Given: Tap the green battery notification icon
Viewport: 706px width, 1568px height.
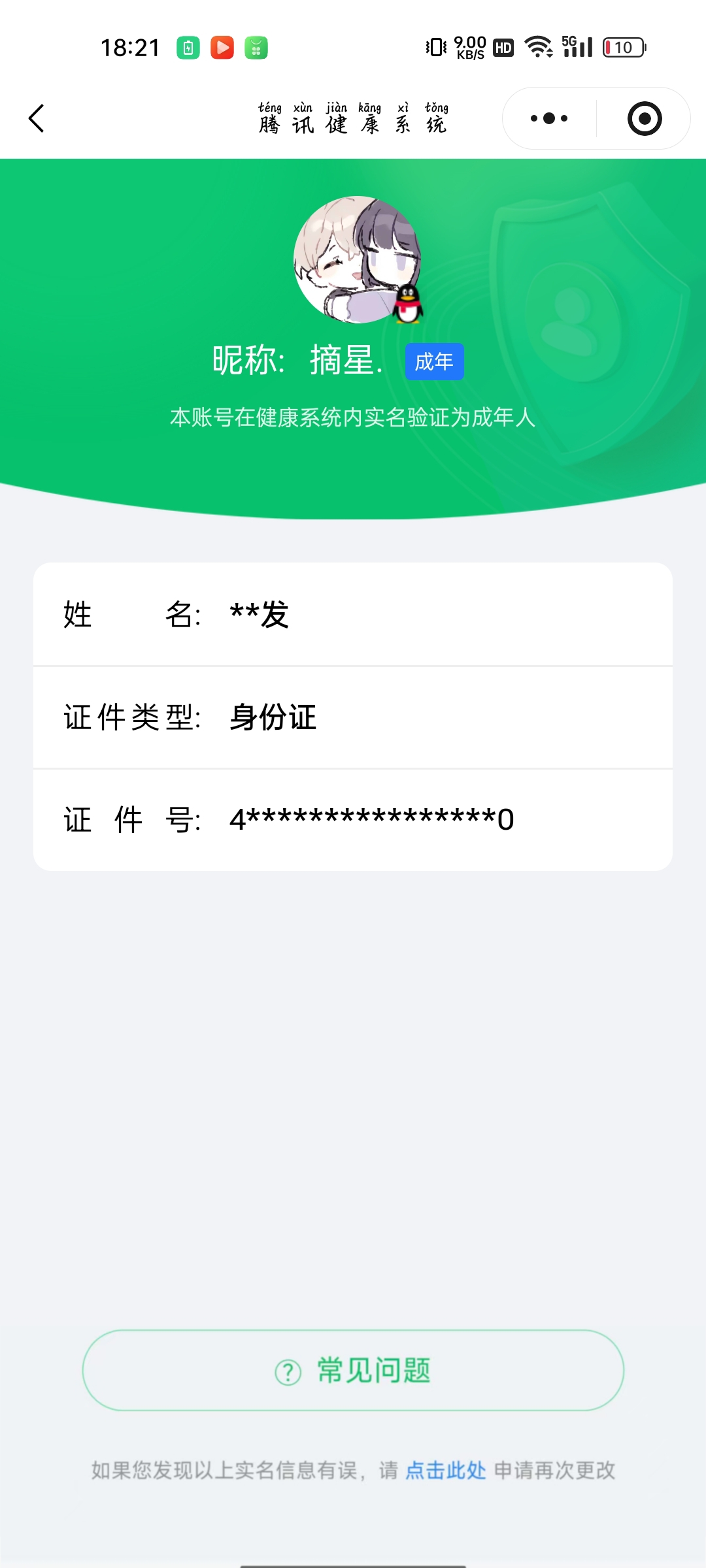Looking at the screenshot, I should (x=189, y=47).
